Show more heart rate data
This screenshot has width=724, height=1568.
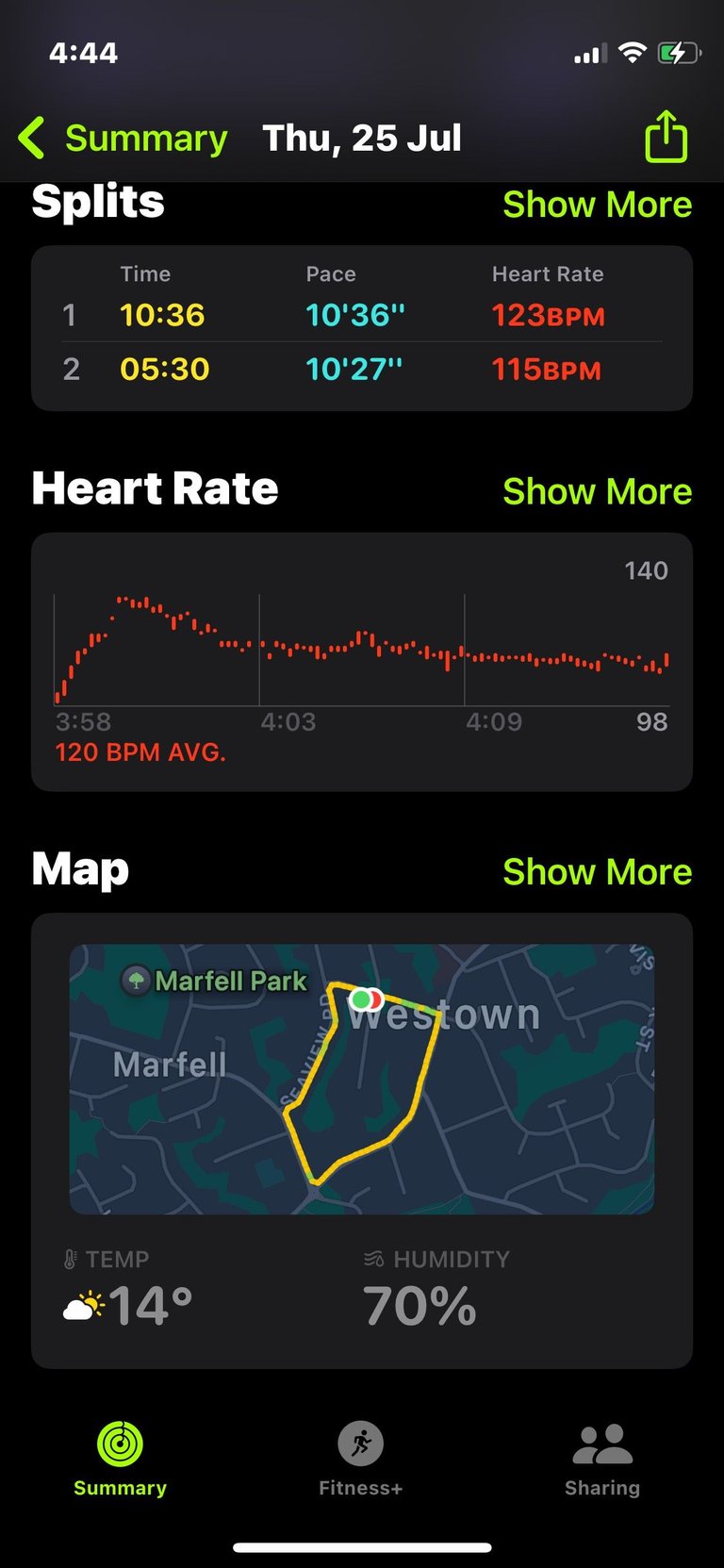tap(597, 491)
